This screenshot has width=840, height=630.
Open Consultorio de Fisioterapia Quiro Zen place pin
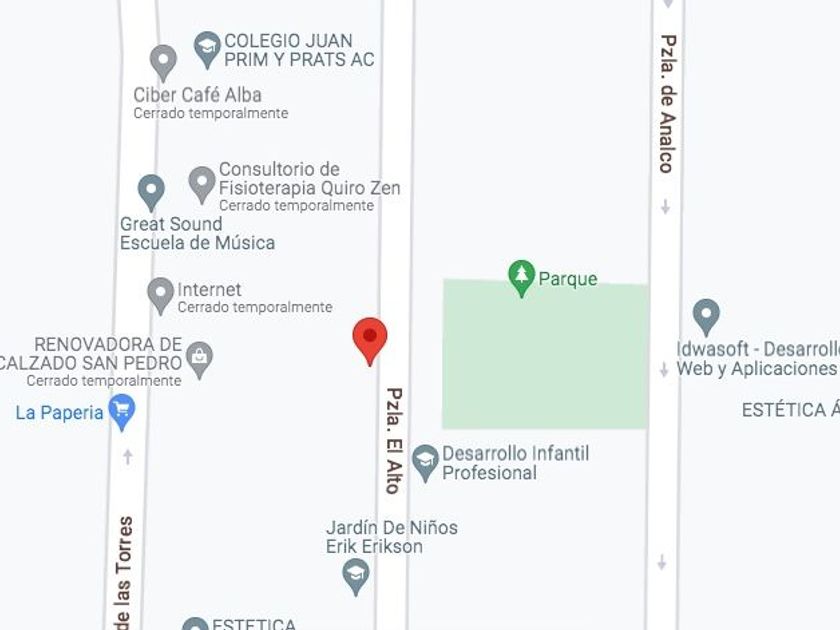click(202, 183)
